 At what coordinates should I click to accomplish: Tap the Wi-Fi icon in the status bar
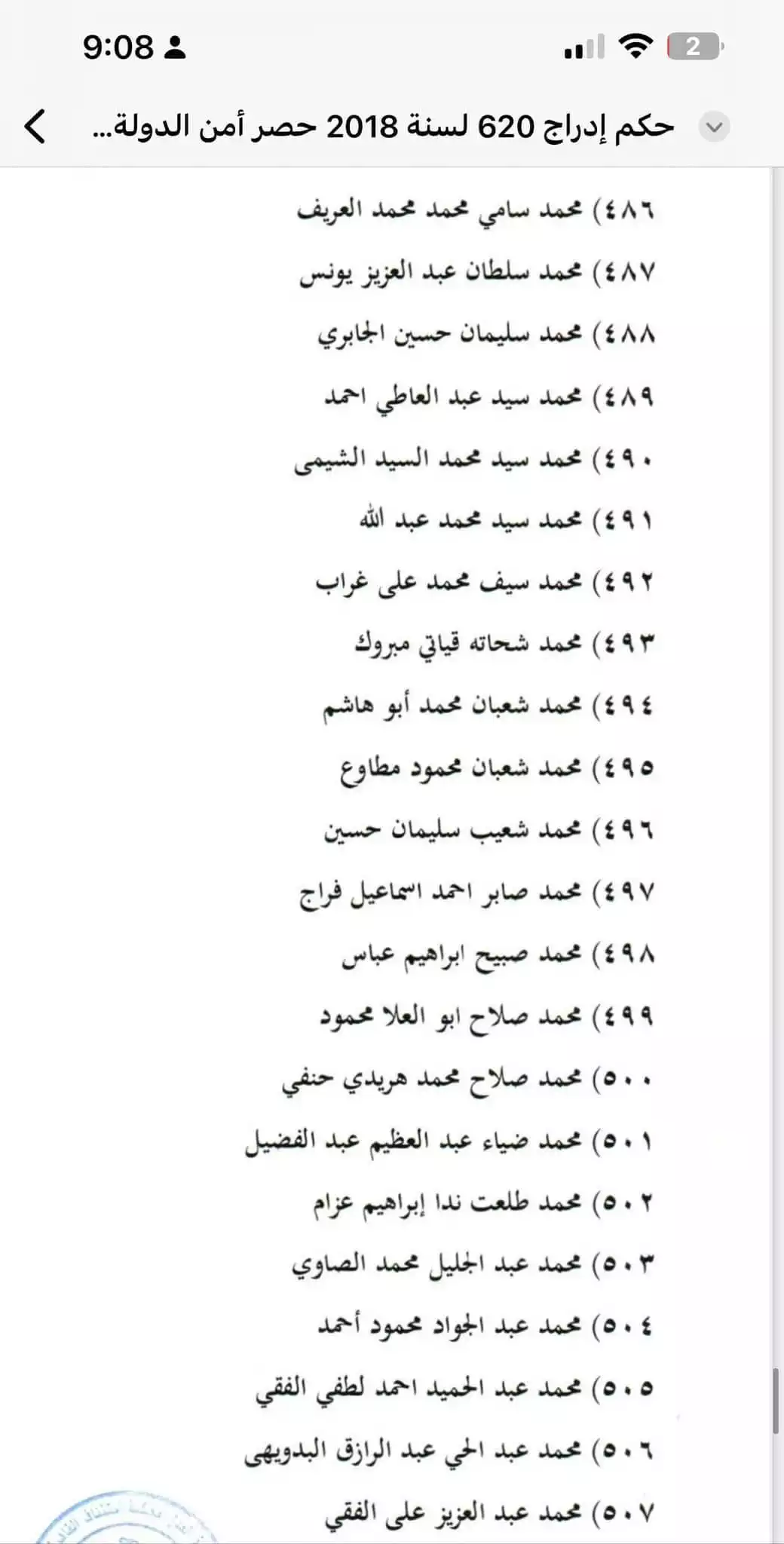tap(638, 47)
